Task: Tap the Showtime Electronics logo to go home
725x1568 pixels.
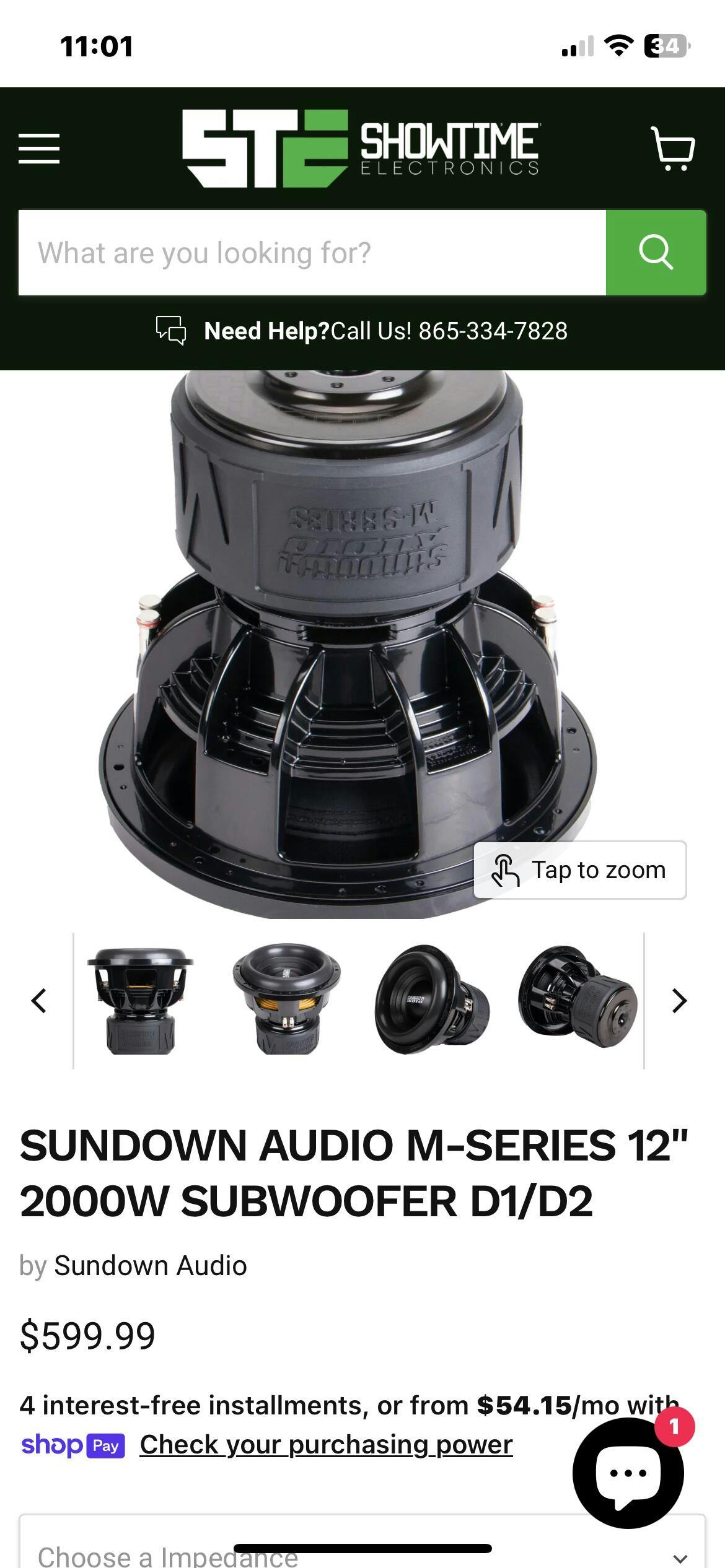Action: pos(361,149)
